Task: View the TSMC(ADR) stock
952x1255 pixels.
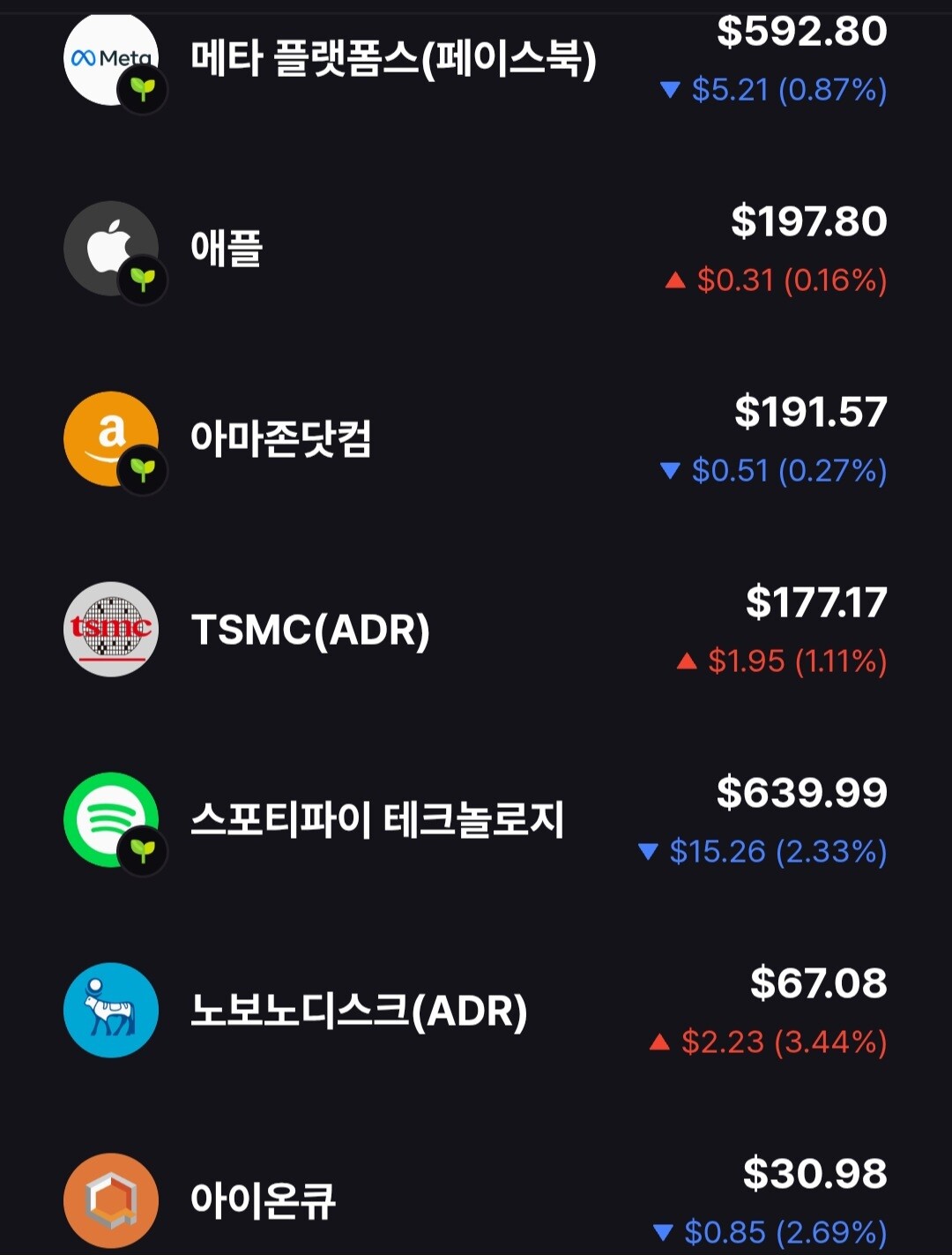Action: click(x=476, y=631)
